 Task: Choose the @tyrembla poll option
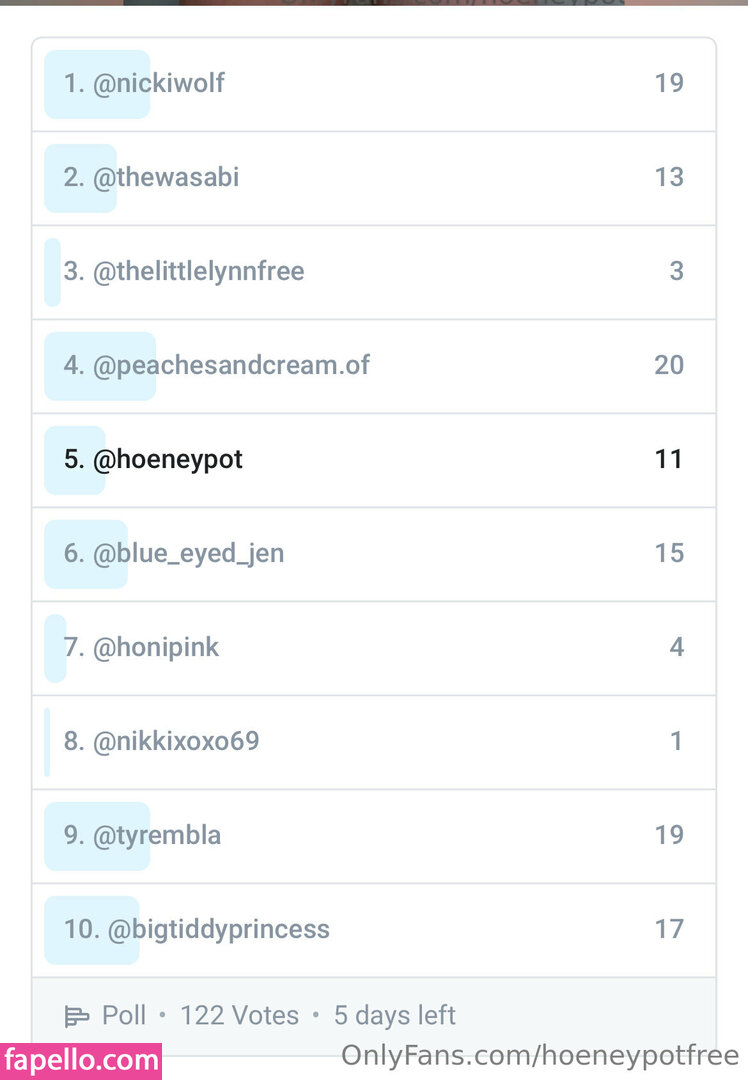373,836
